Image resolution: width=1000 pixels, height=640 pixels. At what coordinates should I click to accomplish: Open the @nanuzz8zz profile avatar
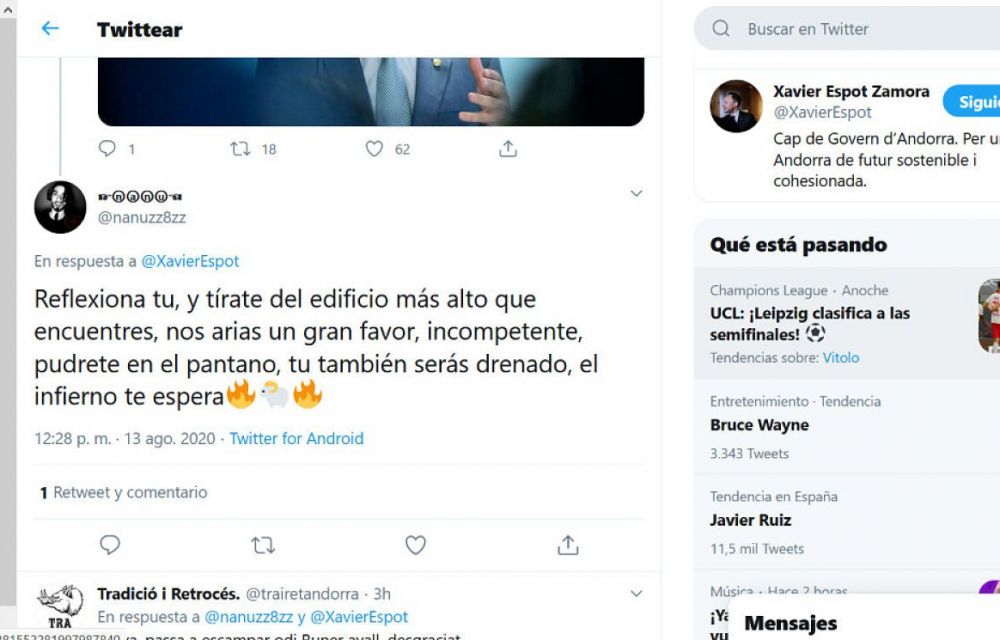(x=60, y=207)
